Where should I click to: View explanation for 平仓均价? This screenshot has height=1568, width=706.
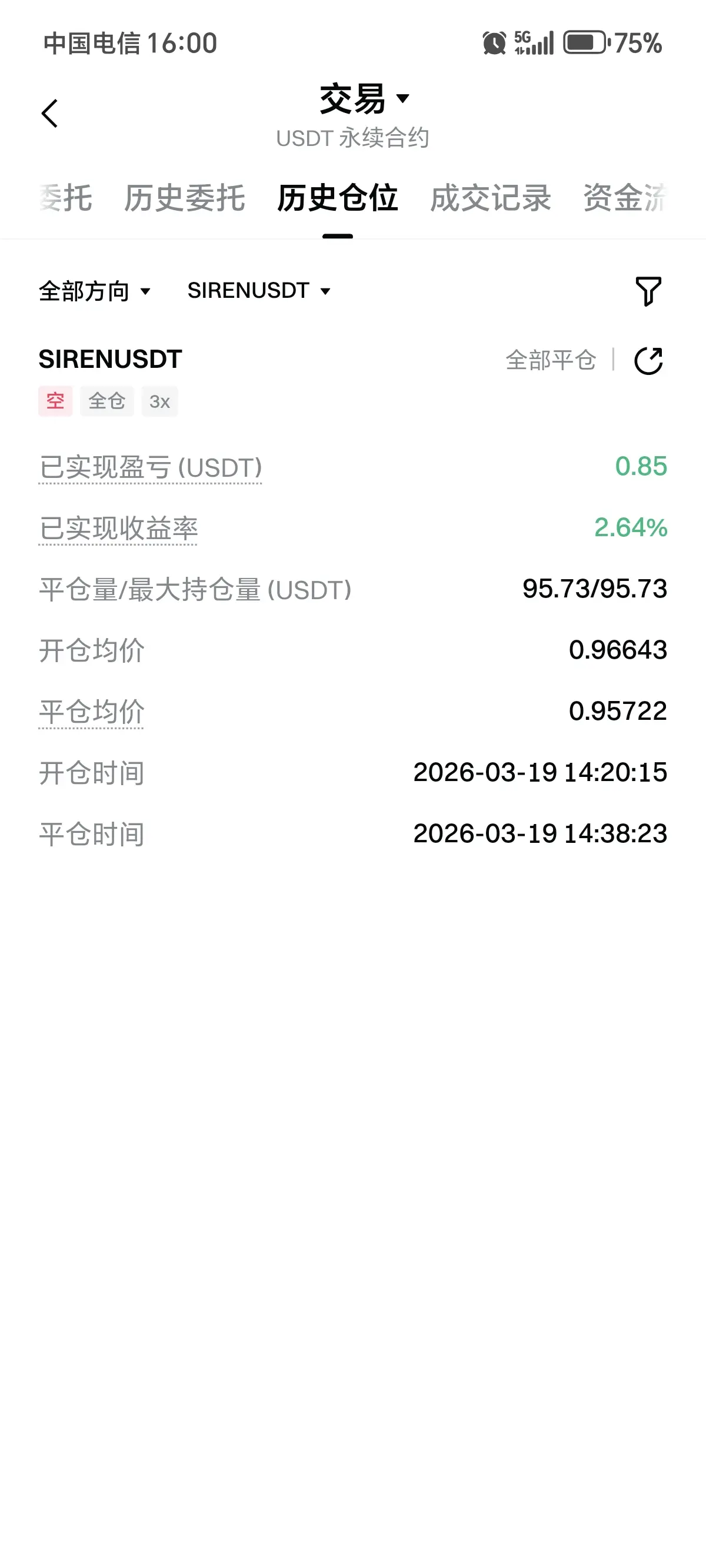(91, 712)
